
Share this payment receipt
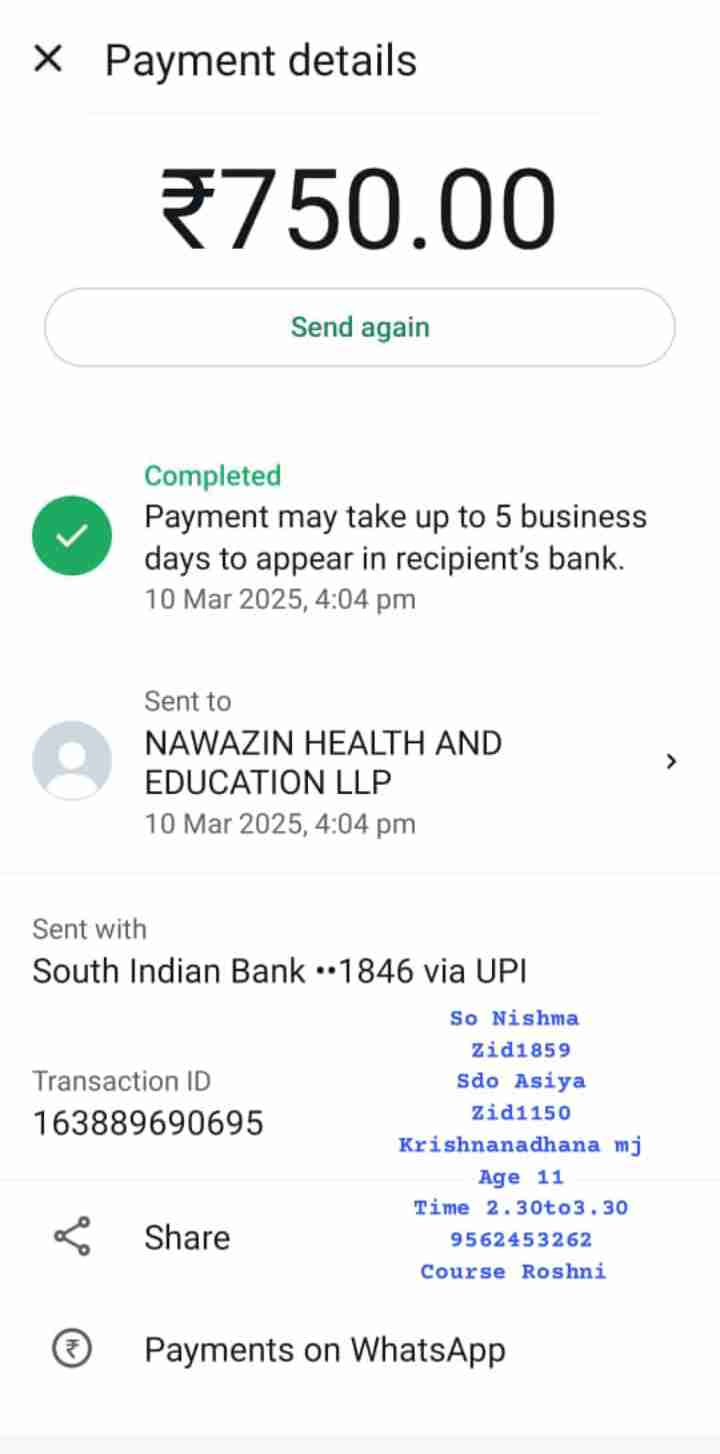coord(186,1238)
